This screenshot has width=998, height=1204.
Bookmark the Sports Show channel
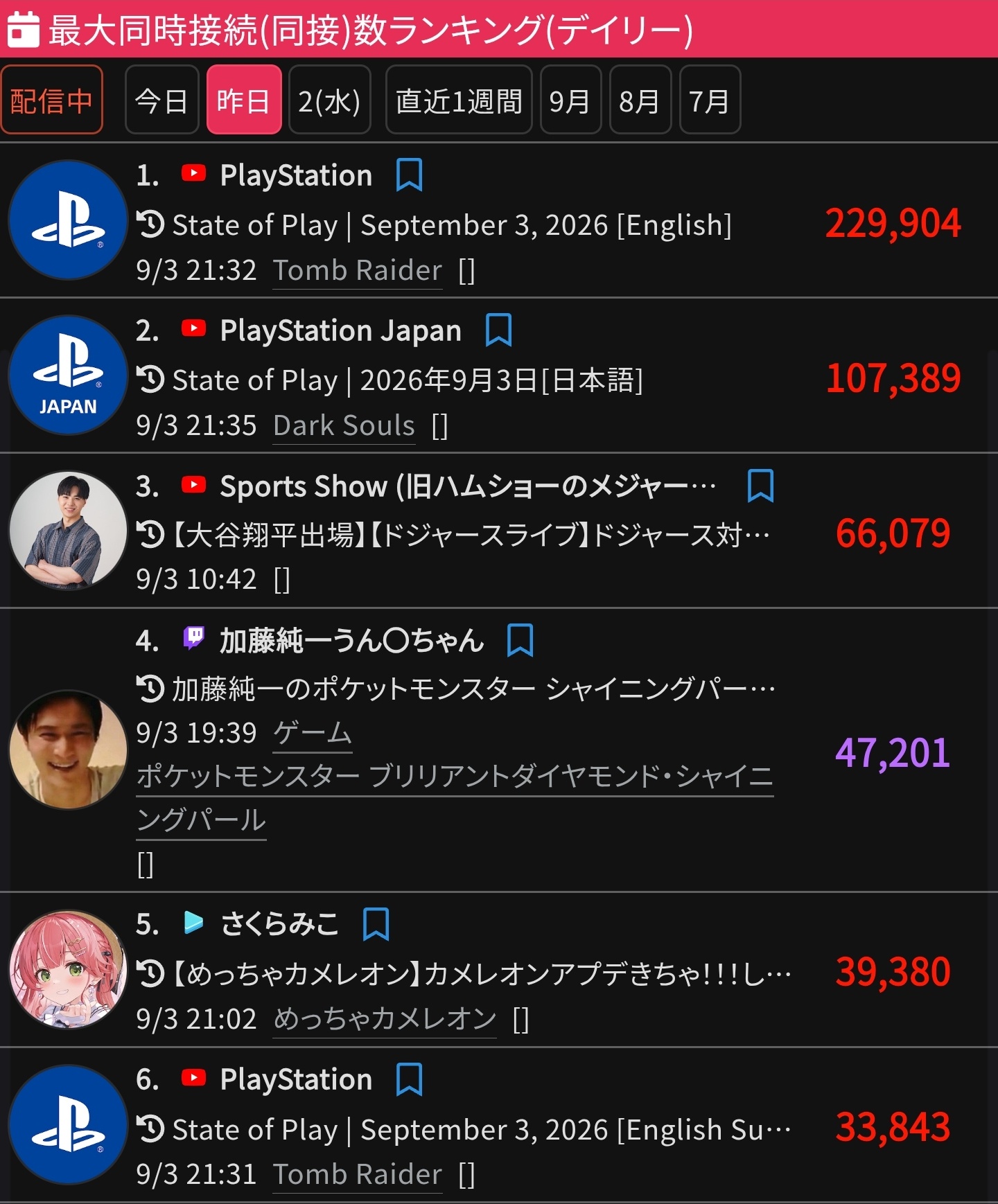click(760, 485)
